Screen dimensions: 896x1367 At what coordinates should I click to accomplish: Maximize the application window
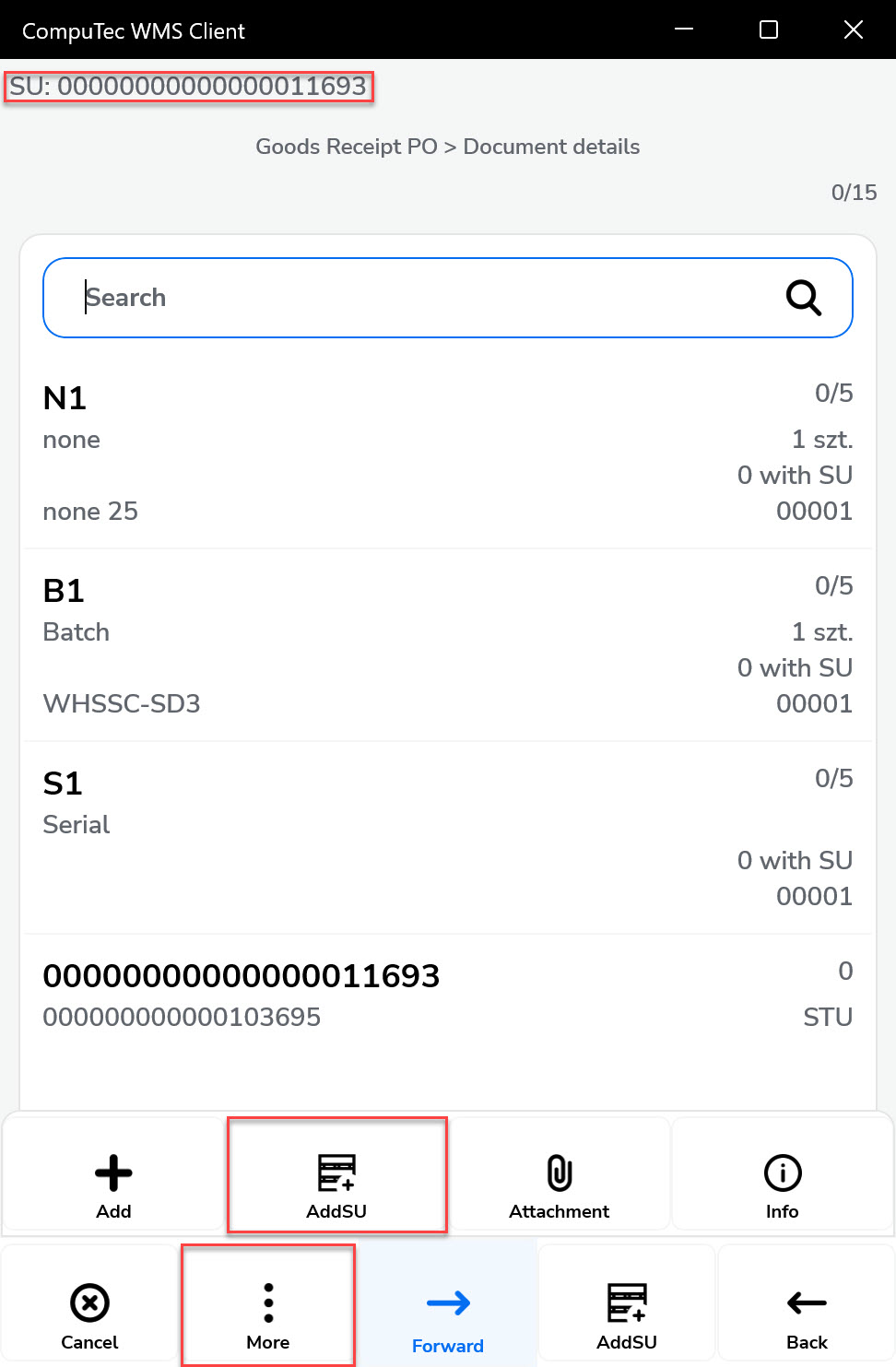pos(769,29)
